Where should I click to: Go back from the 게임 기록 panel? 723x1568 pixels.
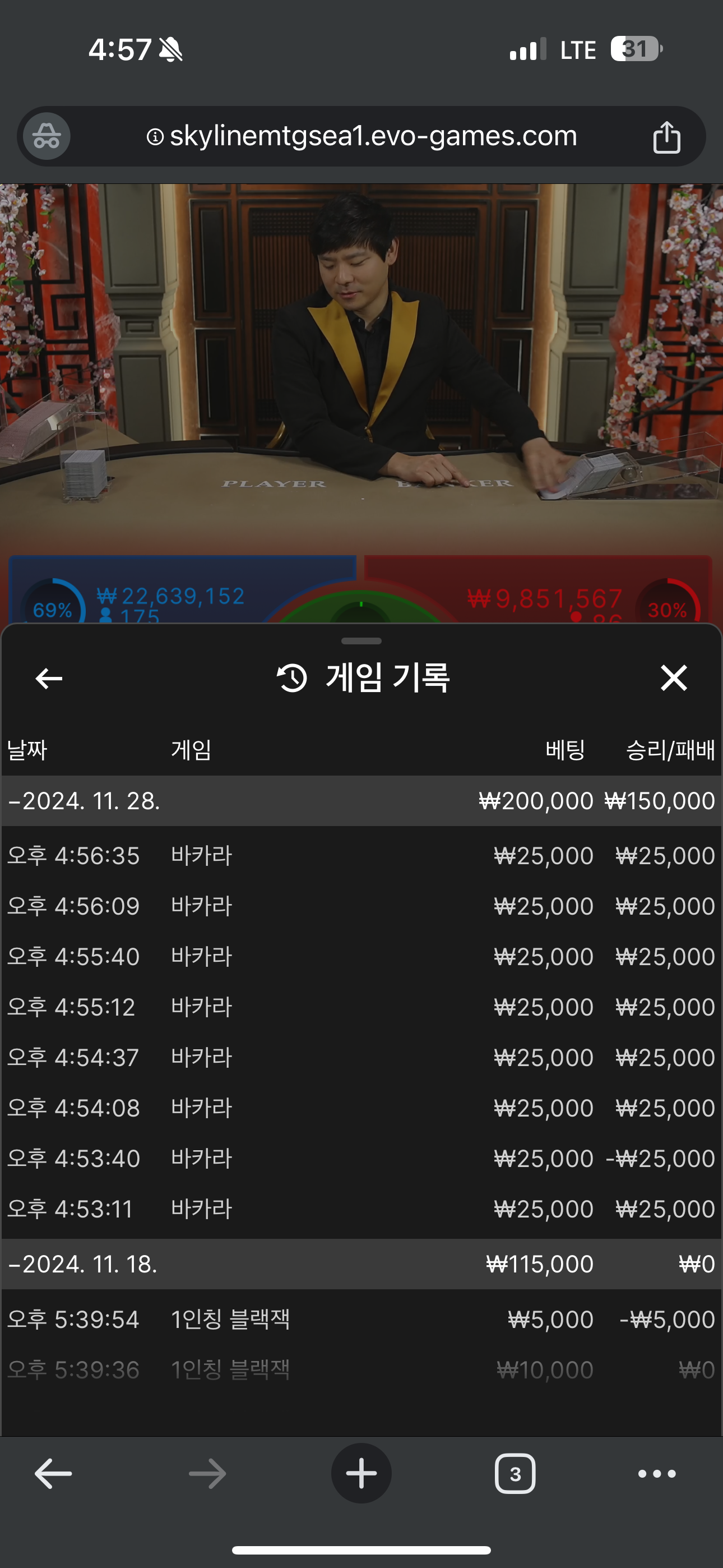(x=49, y=678)
